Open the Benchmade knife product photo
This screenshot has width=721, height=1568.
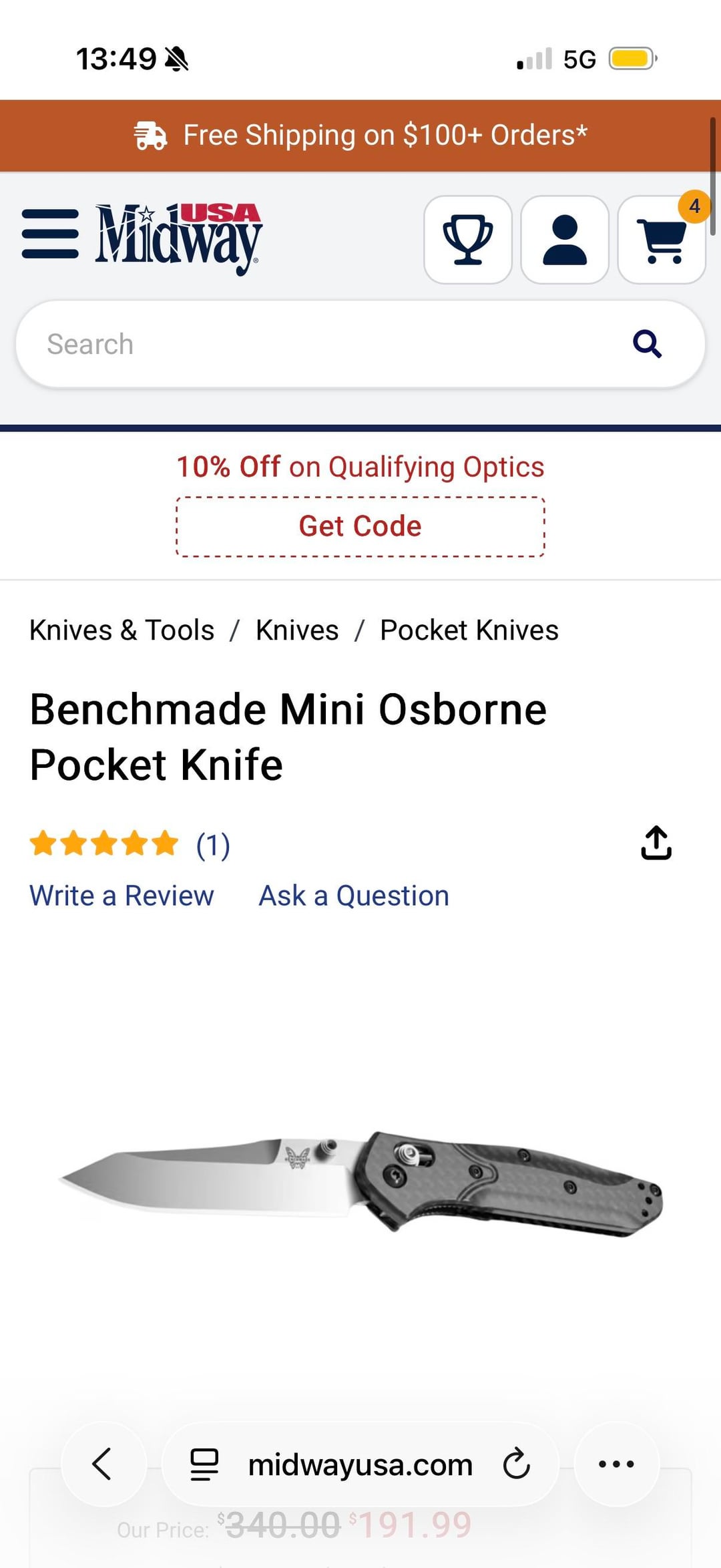(x=360, y=1182)
